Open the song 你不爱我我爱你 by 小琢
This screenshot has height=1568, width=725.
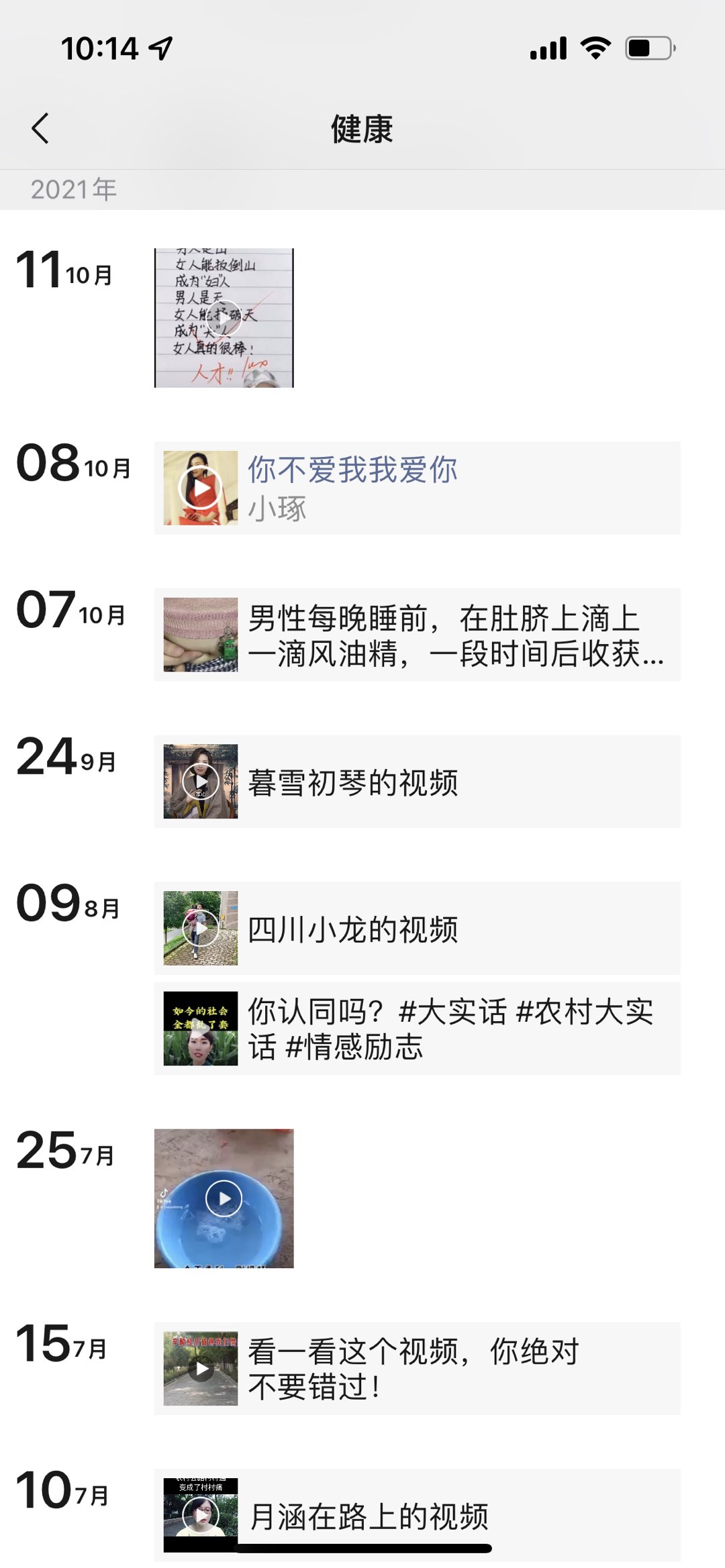pos(416,488)
